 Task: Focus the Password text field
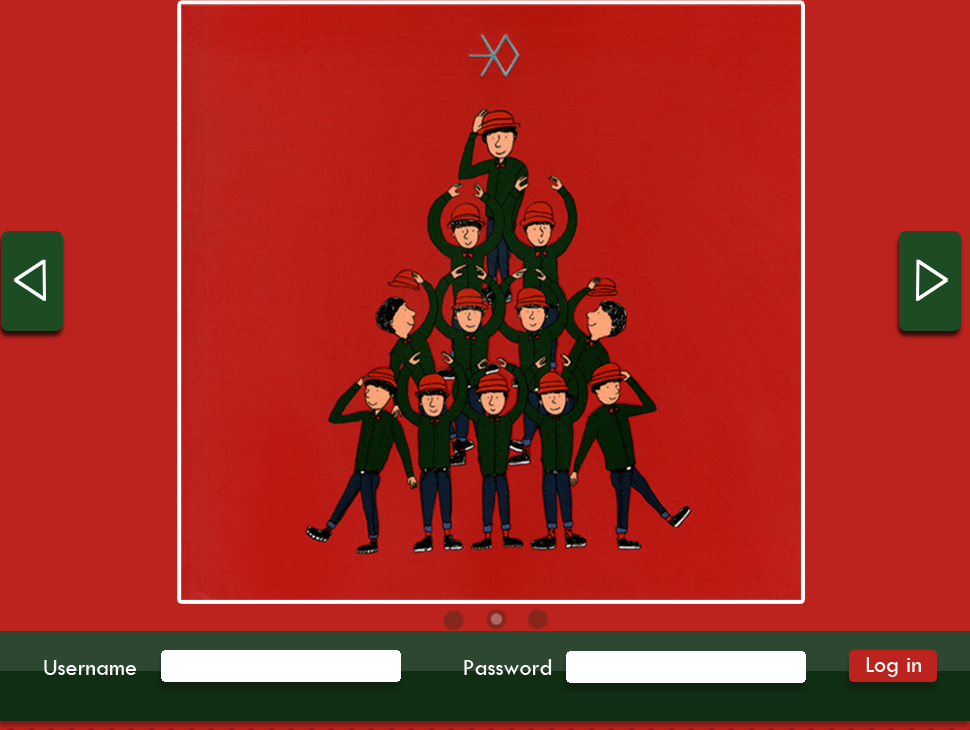685,667
